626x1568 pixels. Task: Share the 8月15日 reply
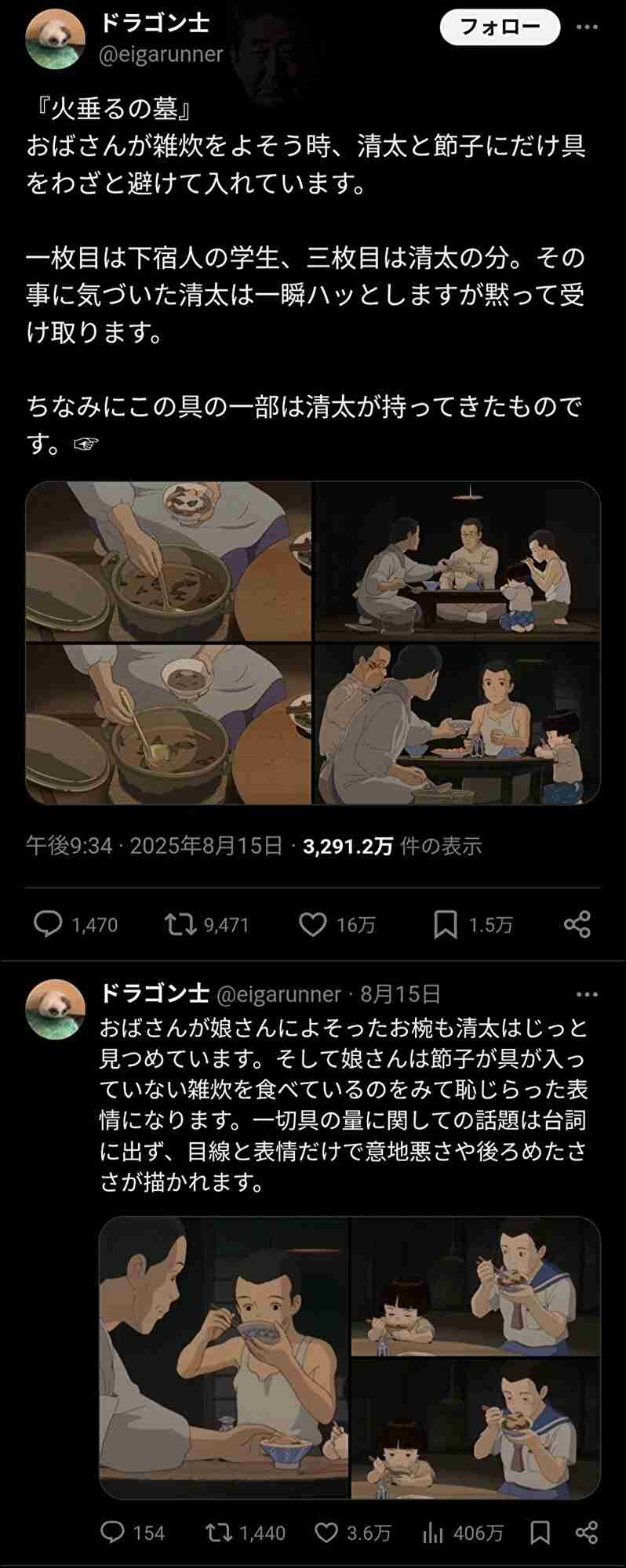(587, 1533)
